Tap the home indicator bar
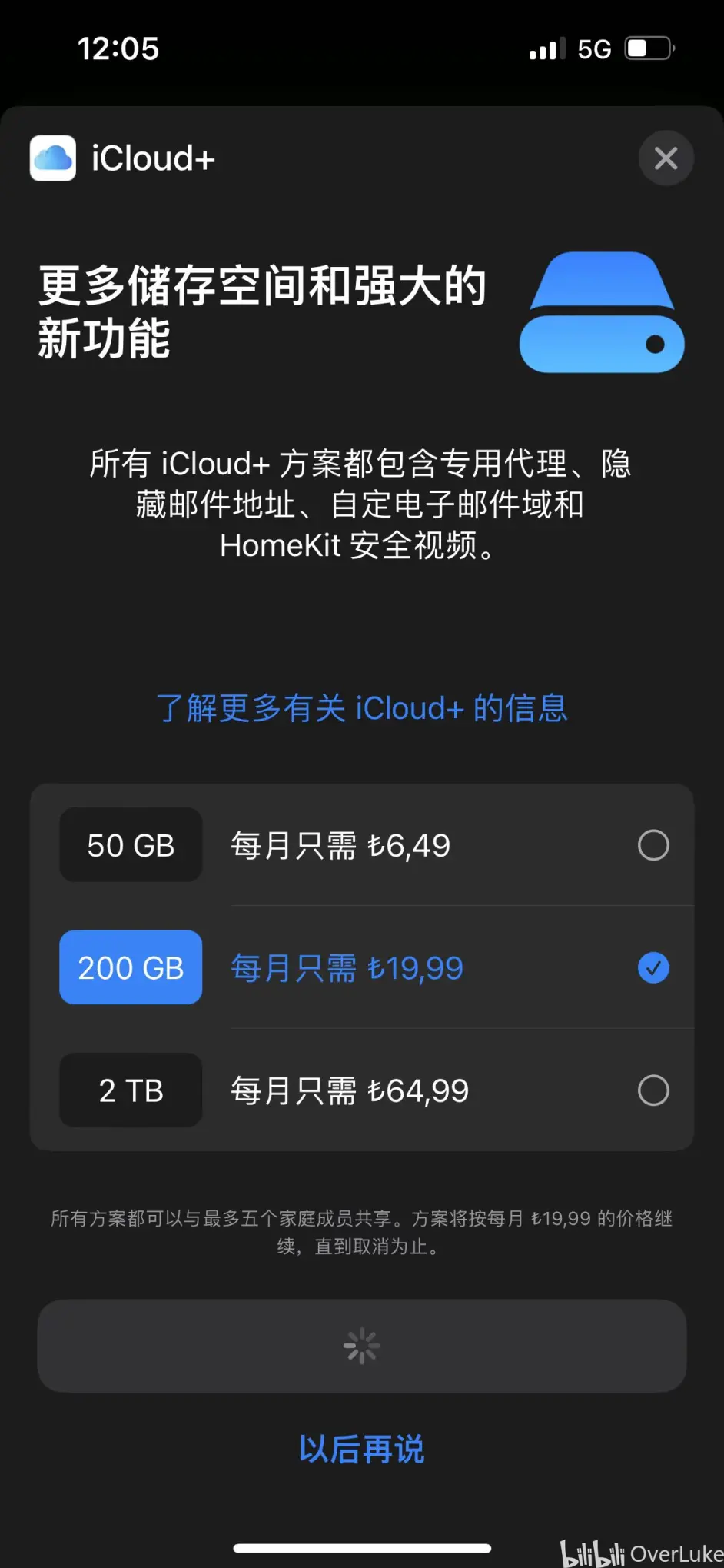 pyautogui.click(x=361, y=1548)
